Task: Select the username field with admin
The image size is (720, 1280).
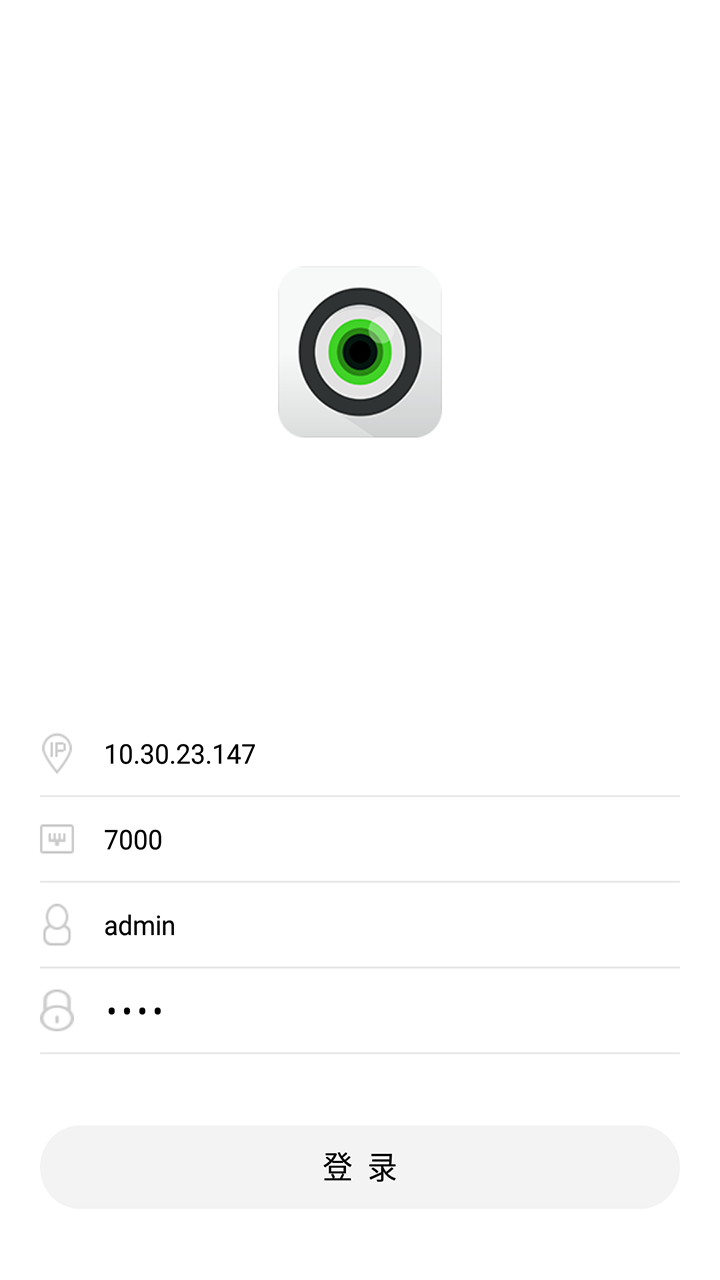Action: coord(380,926)
